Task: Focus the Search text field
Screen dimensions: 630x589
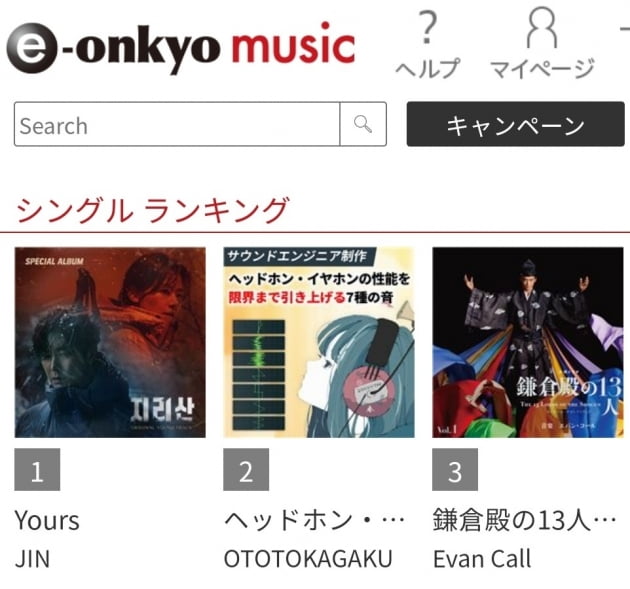Action: [177, 125]
